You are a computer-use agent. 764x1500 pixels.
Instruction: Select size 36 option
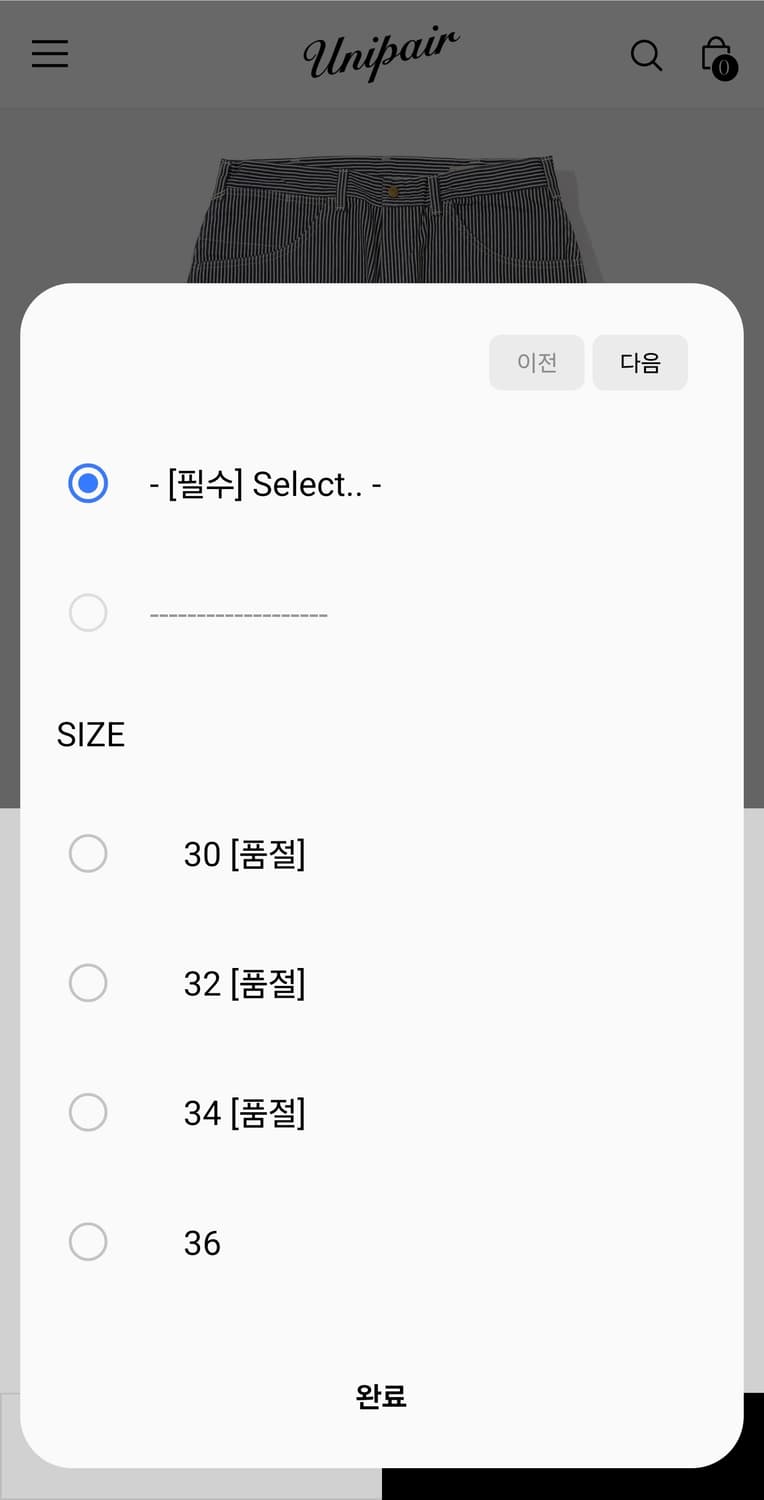[x=88, y=1242]
